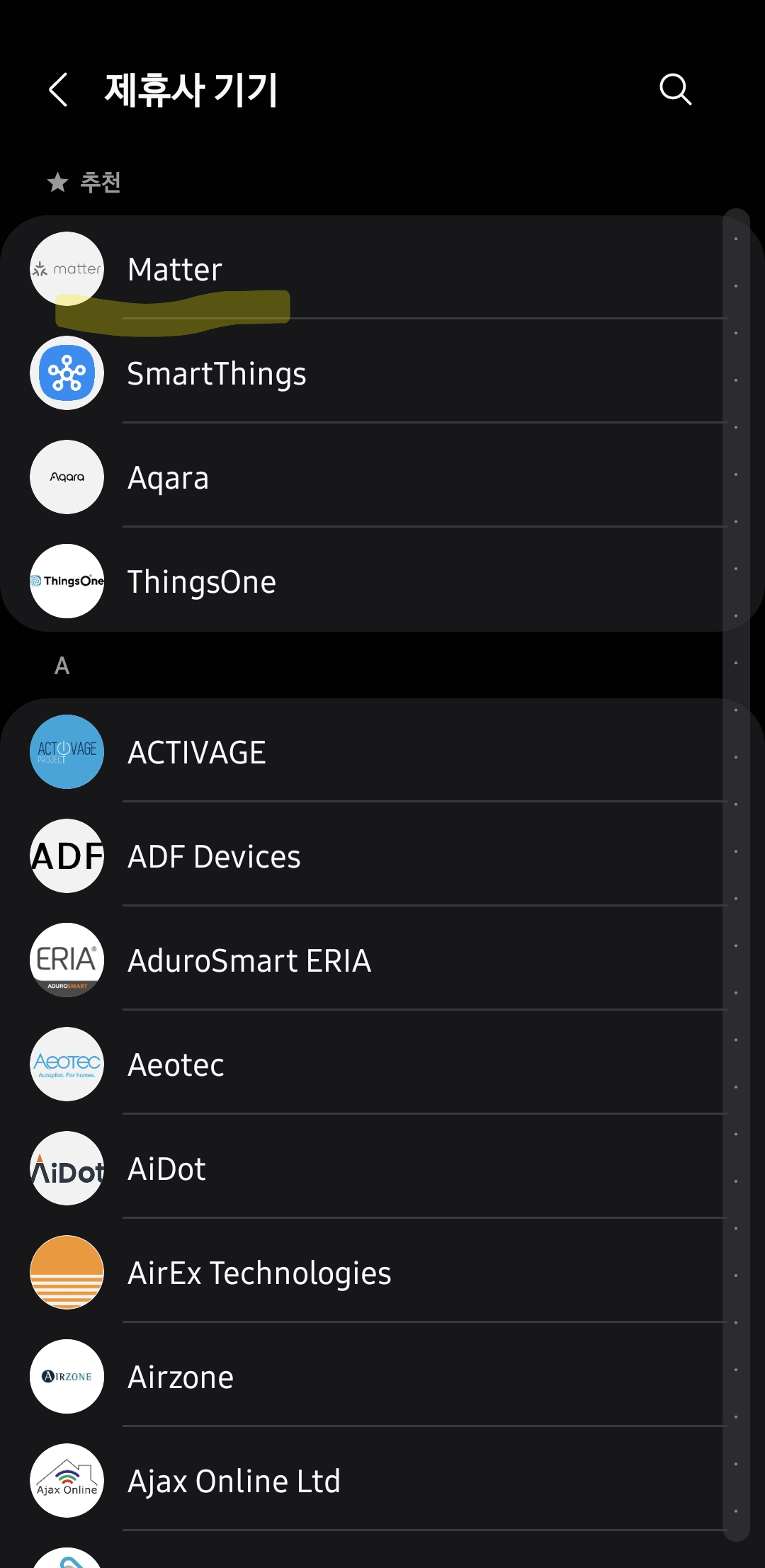Screen dimensions: 765x1568
Task: Open the SmartThings brand
Action: coord(368,373)
